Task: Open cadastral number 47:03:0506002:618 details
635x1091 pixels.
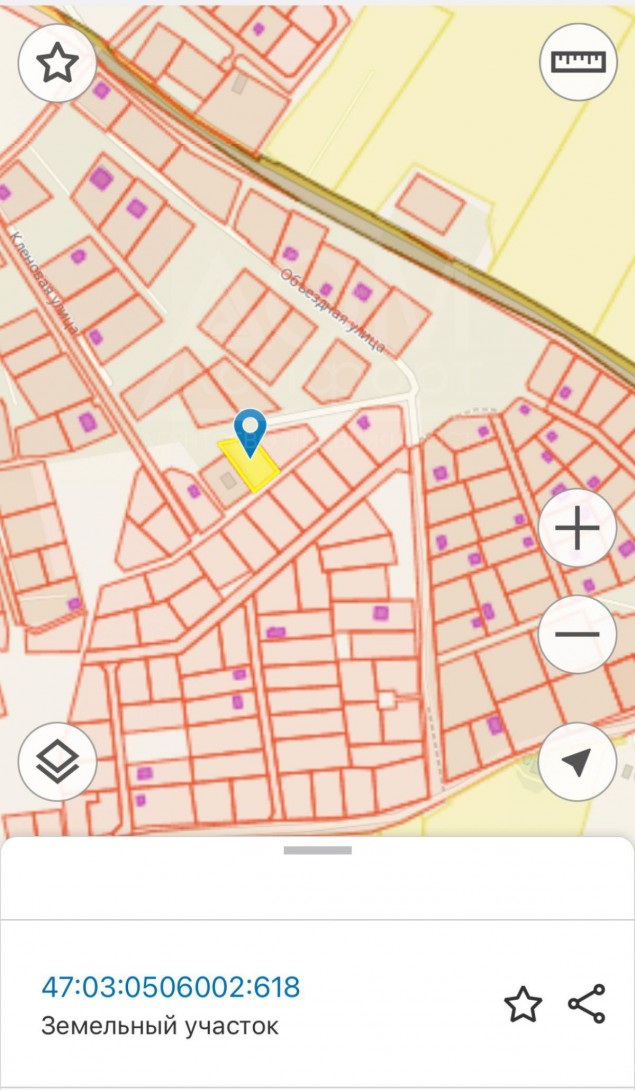Action: point(171,987)
